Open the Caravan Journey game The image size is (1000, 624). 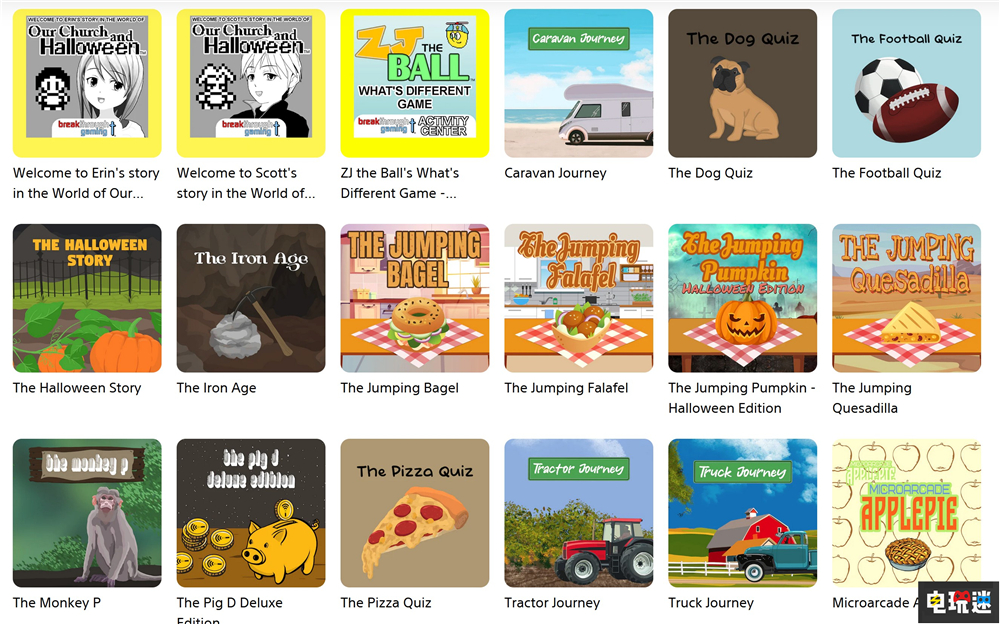(579, 84)
